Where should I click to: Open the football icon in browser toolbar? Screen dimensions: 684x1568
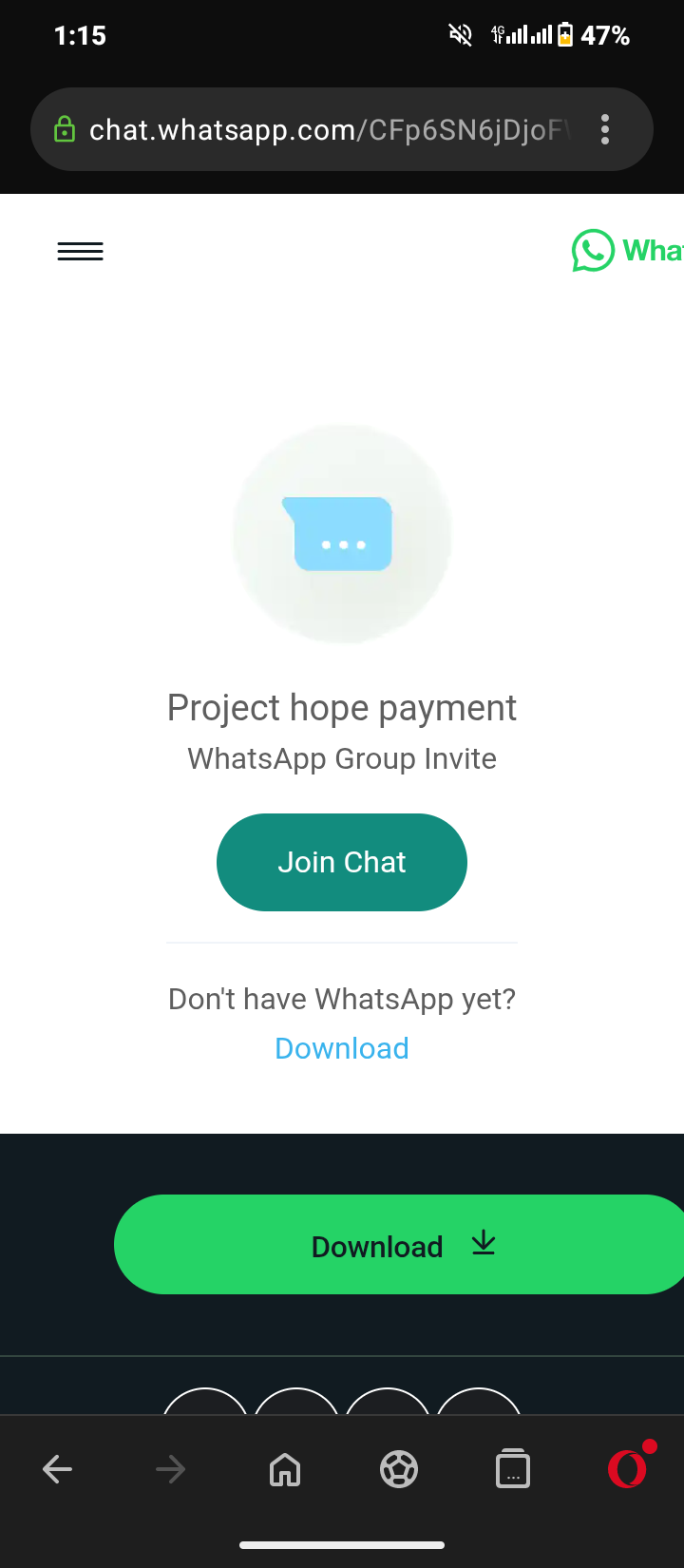(x=399, y=1469)
